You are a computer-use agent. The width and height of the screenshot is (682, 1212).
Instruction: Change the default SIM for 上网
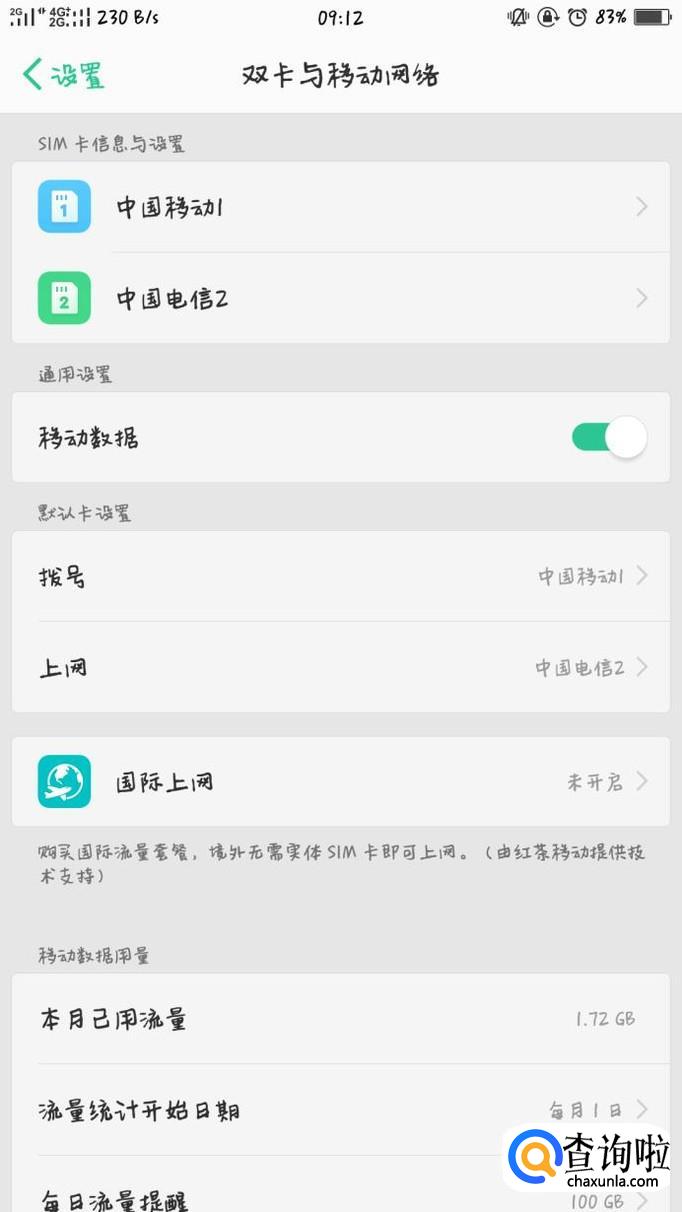pyautogui.click(x=340, y=667)
